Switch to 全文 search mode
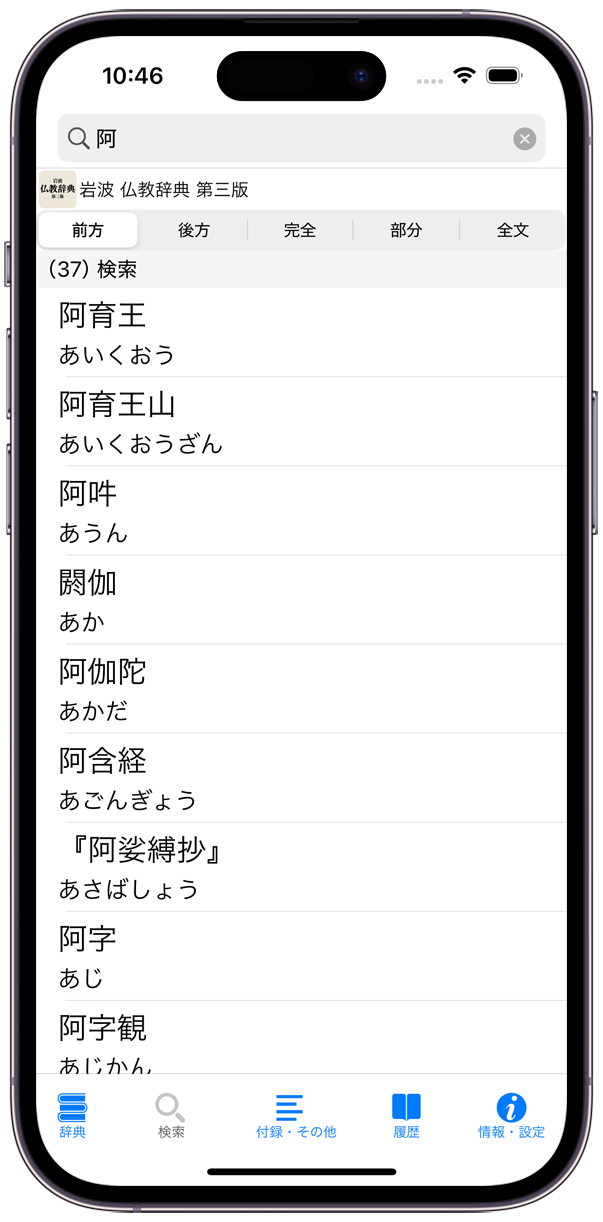The height and width of the screenshot is (1222, 603). point(512,230)
